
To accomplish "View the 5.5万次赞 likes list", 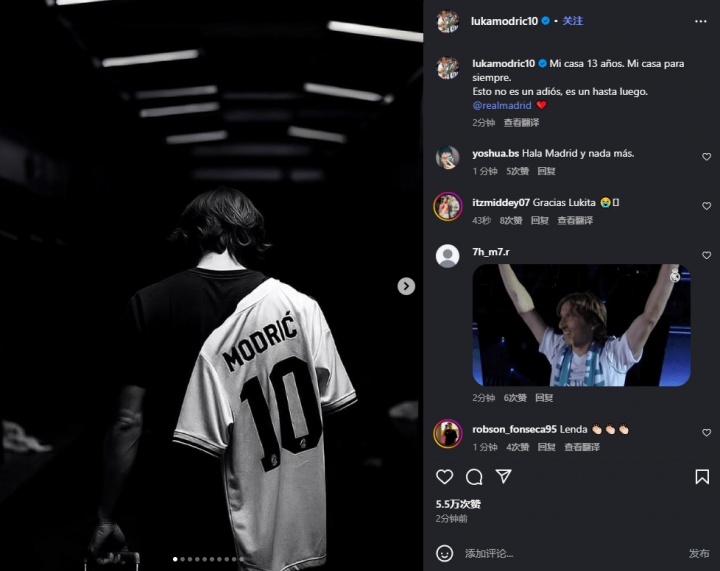I will pos(458,504).
